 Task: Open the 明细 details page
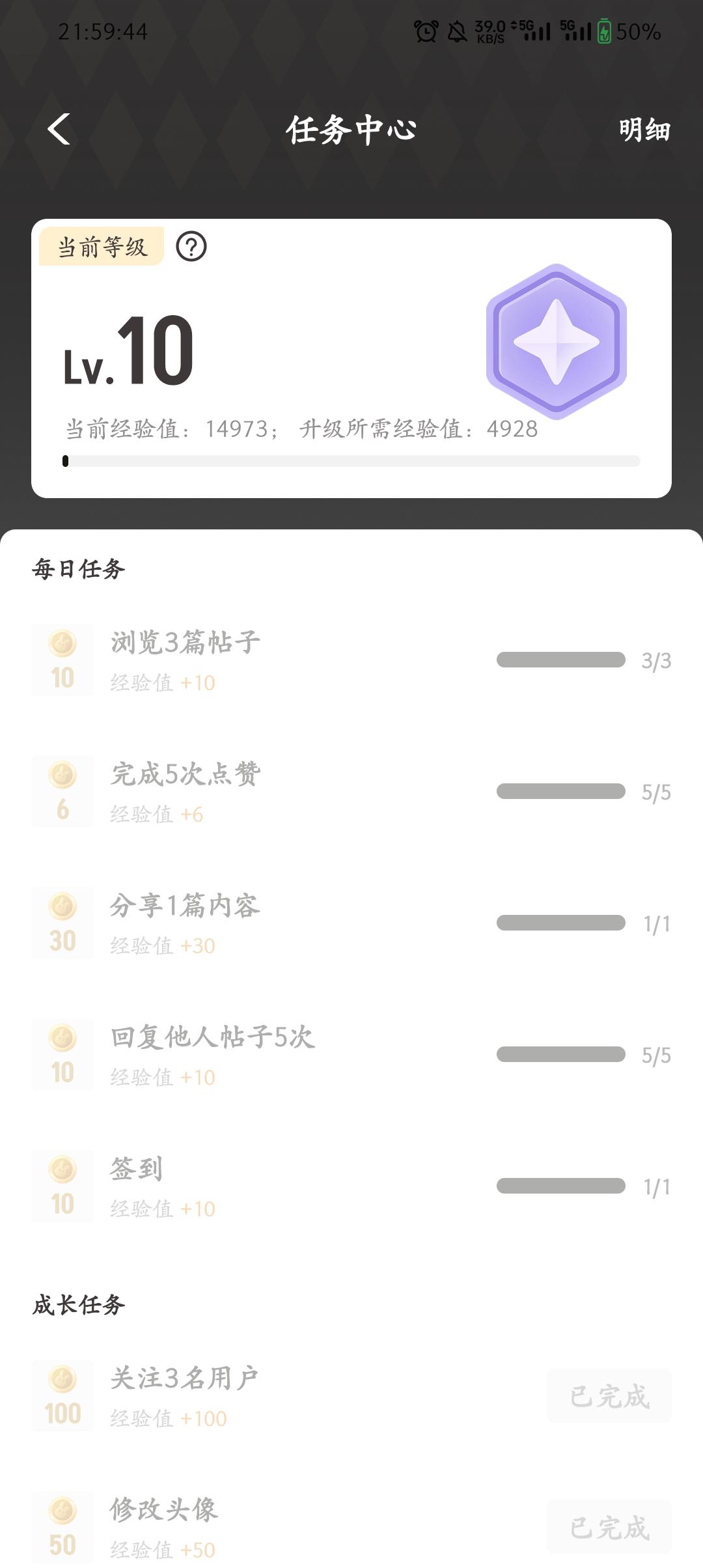pos(644,130)
